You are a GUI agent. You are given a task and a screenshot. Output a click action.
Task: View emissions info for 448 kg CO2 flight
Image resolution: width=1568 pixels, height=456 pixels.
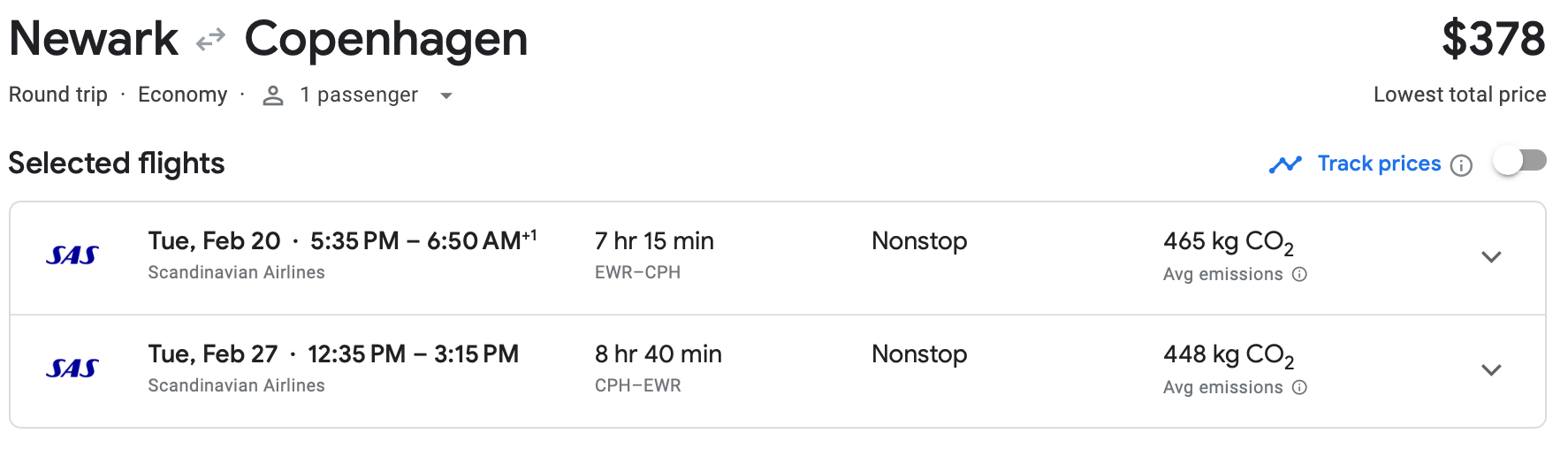1299,387
